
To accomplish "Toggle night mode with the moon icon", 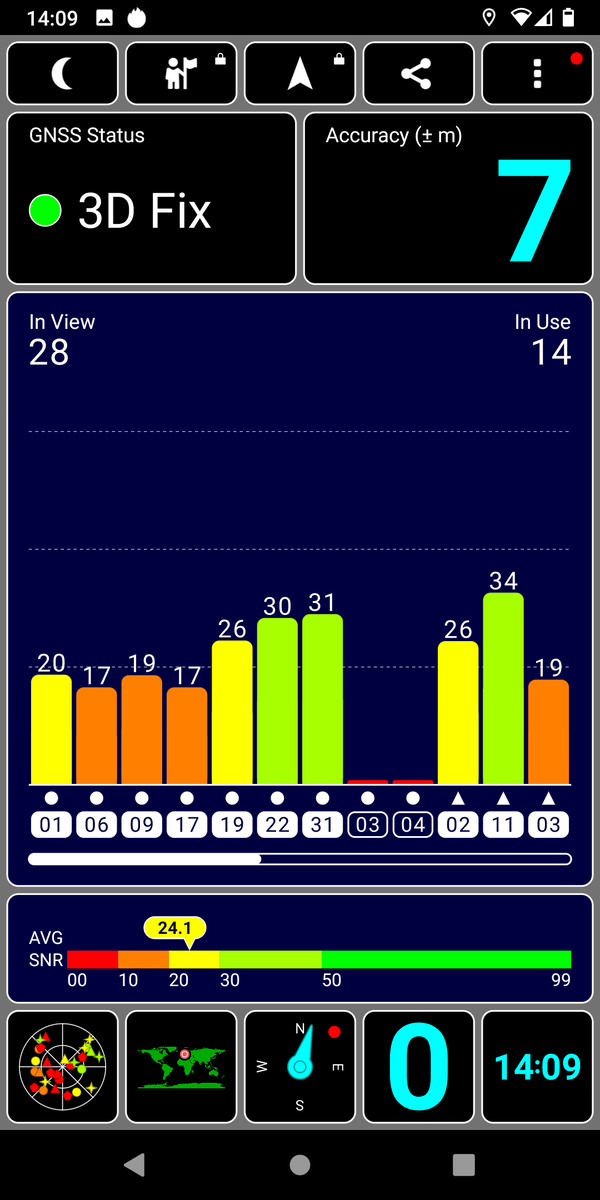I will point(63,74).
